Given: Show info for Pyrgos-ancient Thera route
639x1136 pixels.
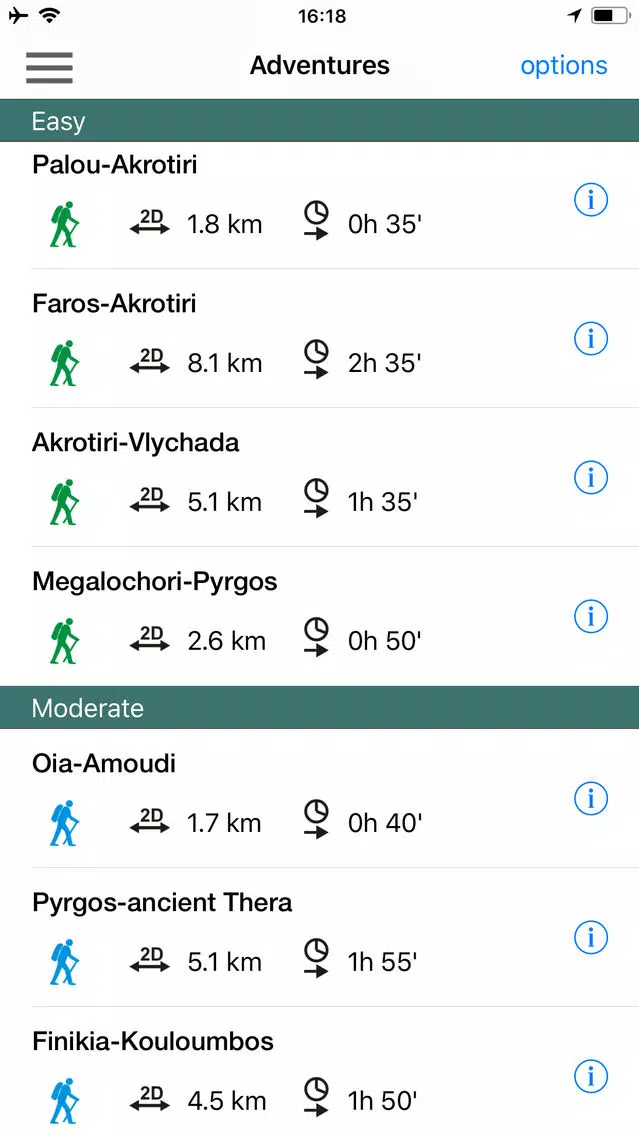Looking at the screenshot, I should 590,937.
